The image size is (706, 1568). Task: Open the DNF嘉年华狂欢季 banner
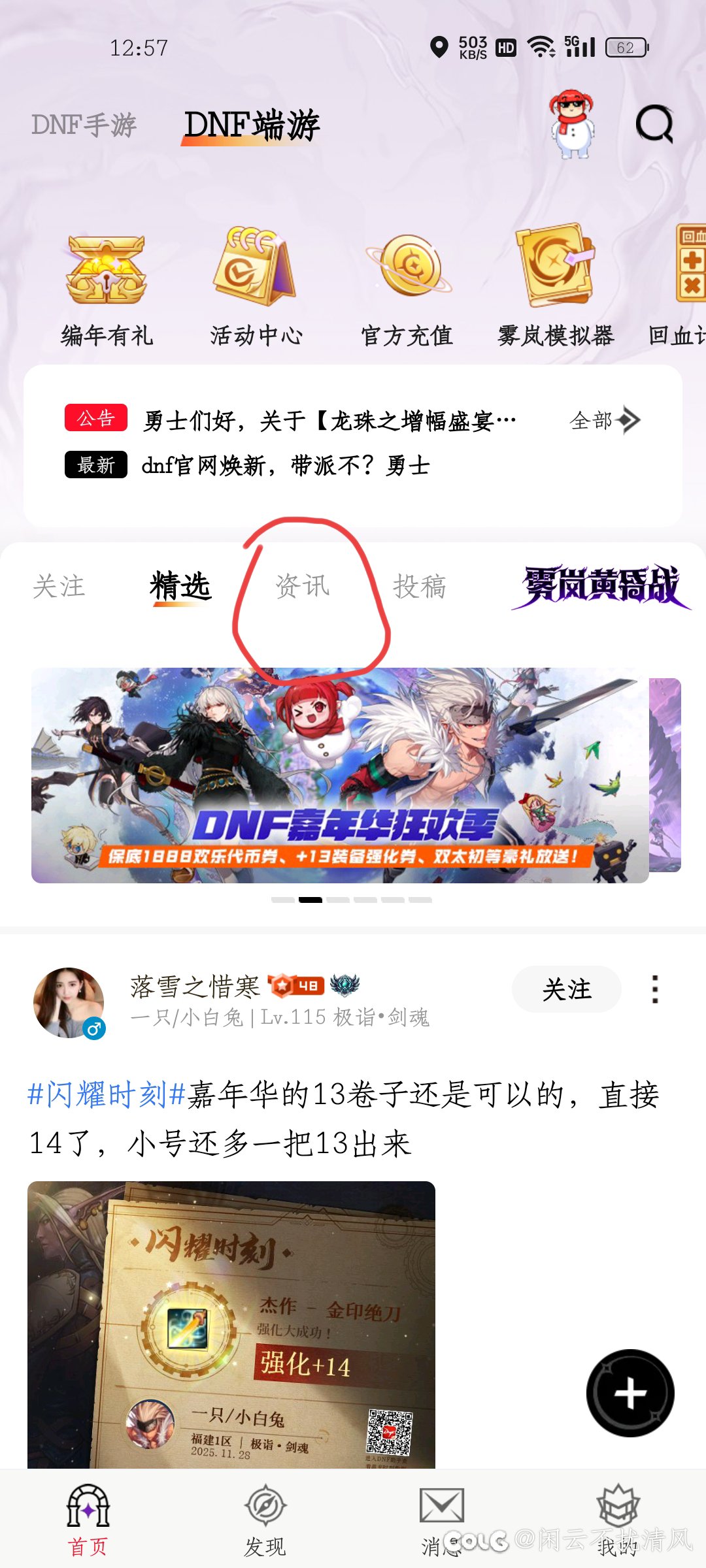pyautogui.click(x=340, y=775)
